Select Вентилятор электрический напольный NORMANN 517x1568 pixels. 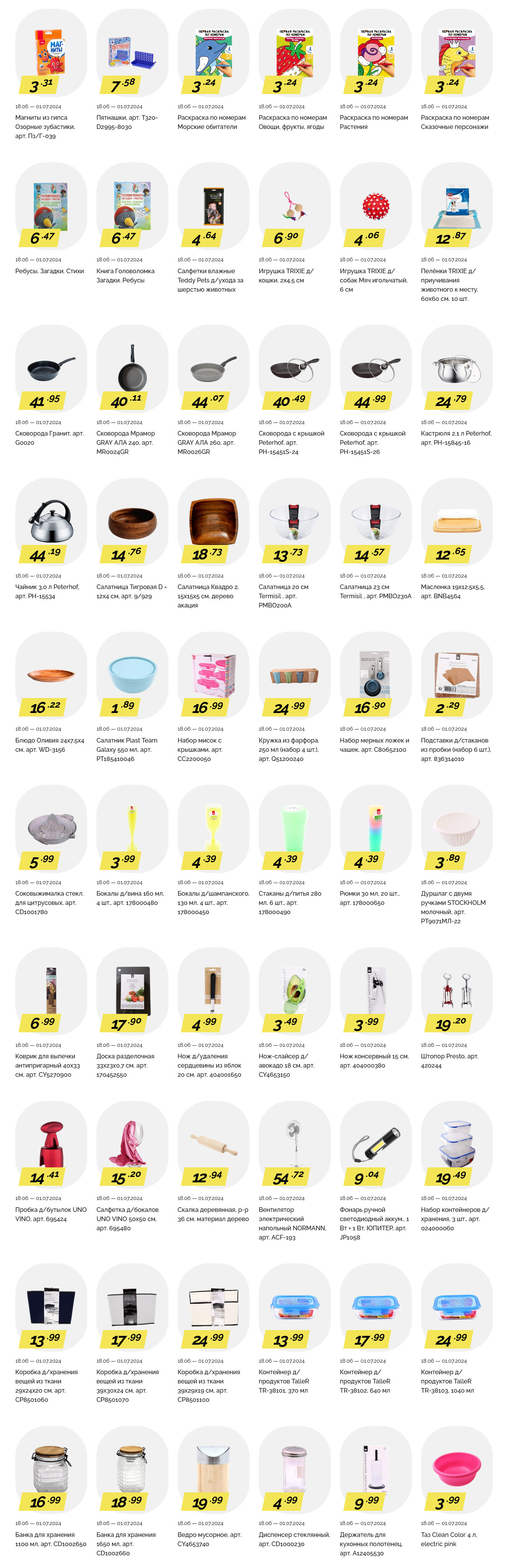[x=294, y=1144]
